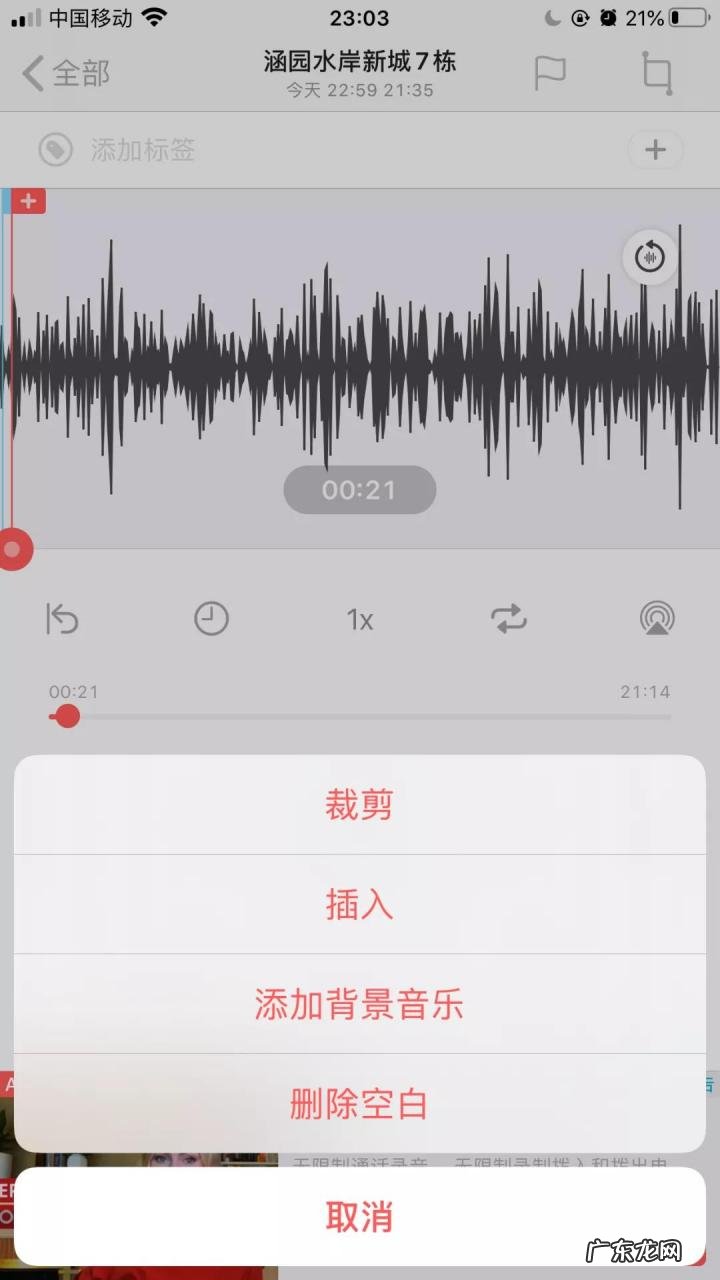Go back by tapping 全部
720x1280 pixels.
pyautogui.click(x=63, y=73)
